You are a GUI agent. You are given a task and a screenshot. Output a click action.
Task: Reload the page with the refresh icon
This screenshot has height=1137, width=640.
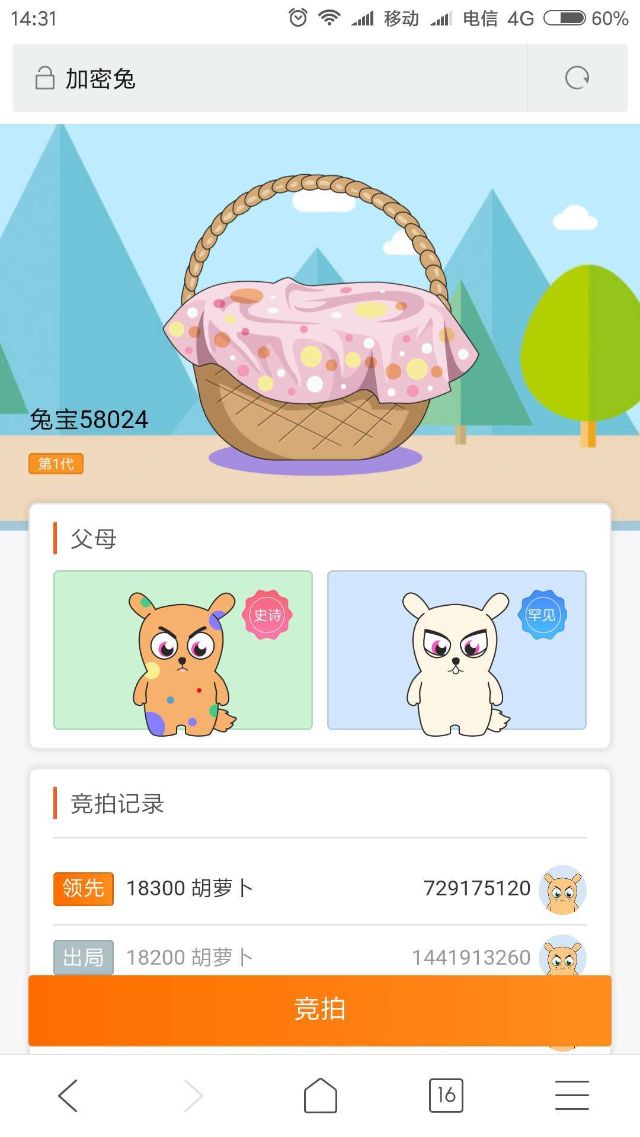(x=577, y=78)
